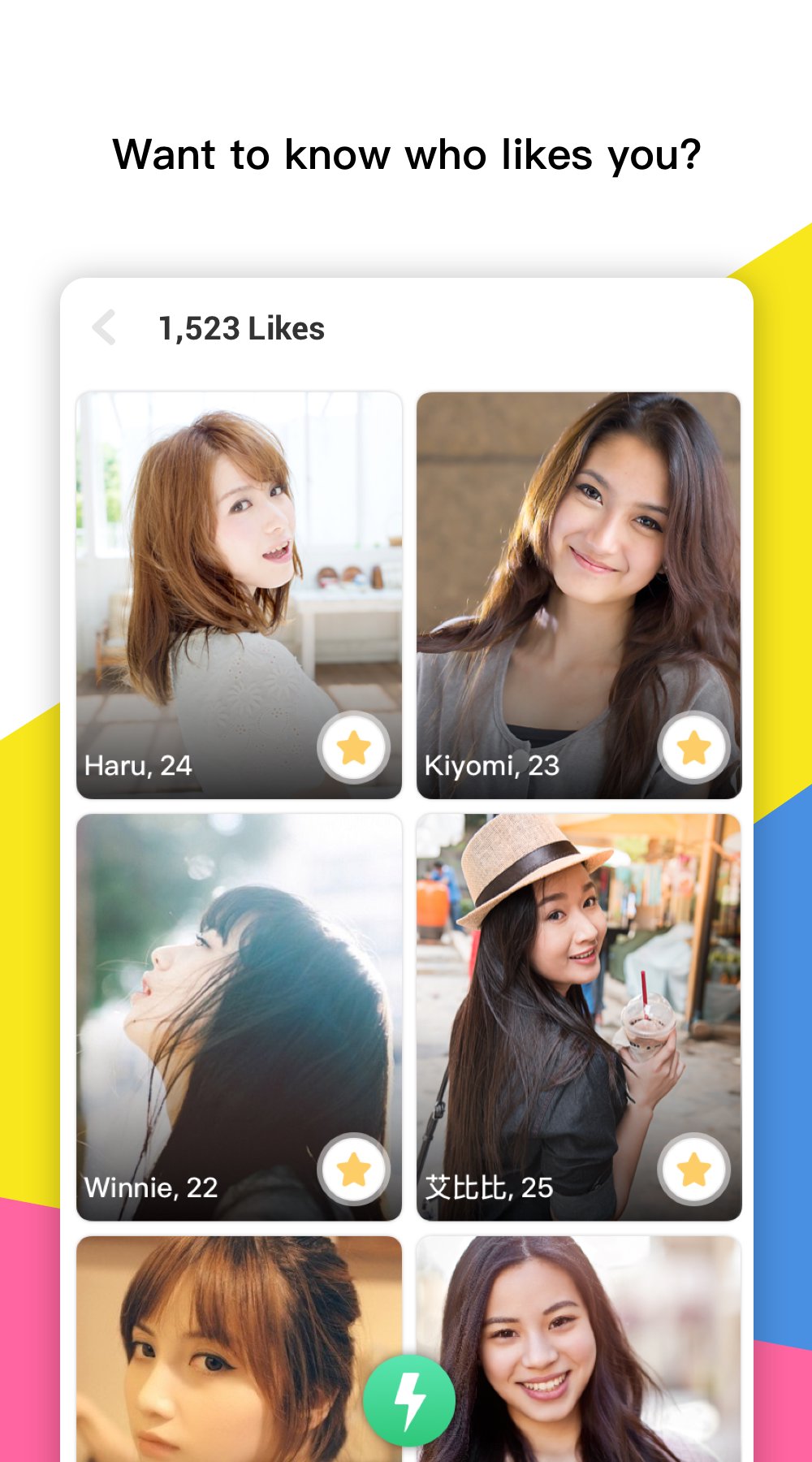View Winnie, 22's photo

tap(240, 991)
